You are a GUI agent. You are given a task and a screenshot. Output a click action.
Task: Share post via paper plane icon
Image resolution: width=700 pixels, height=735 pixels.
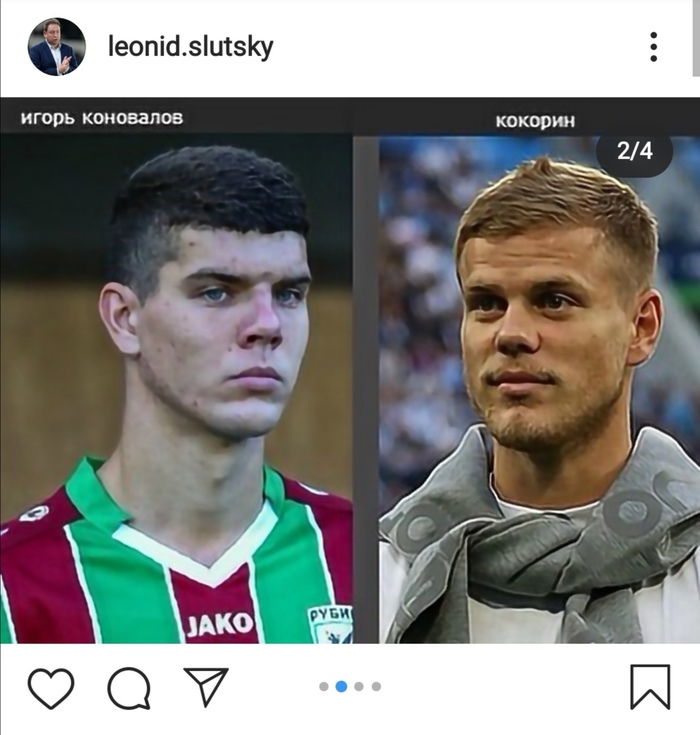tap(206, 687)
